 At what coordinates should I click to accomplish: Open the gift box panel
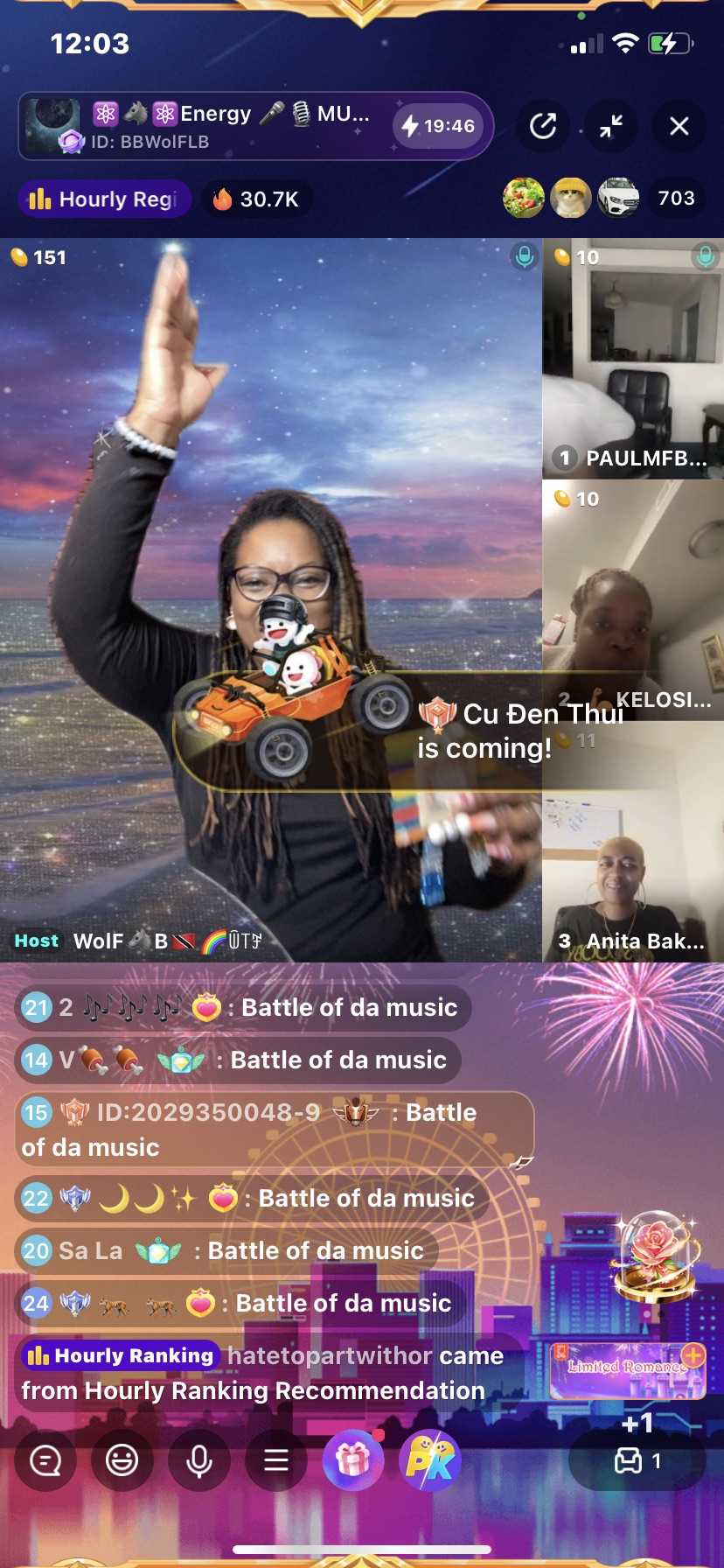tap(353, 1460)
